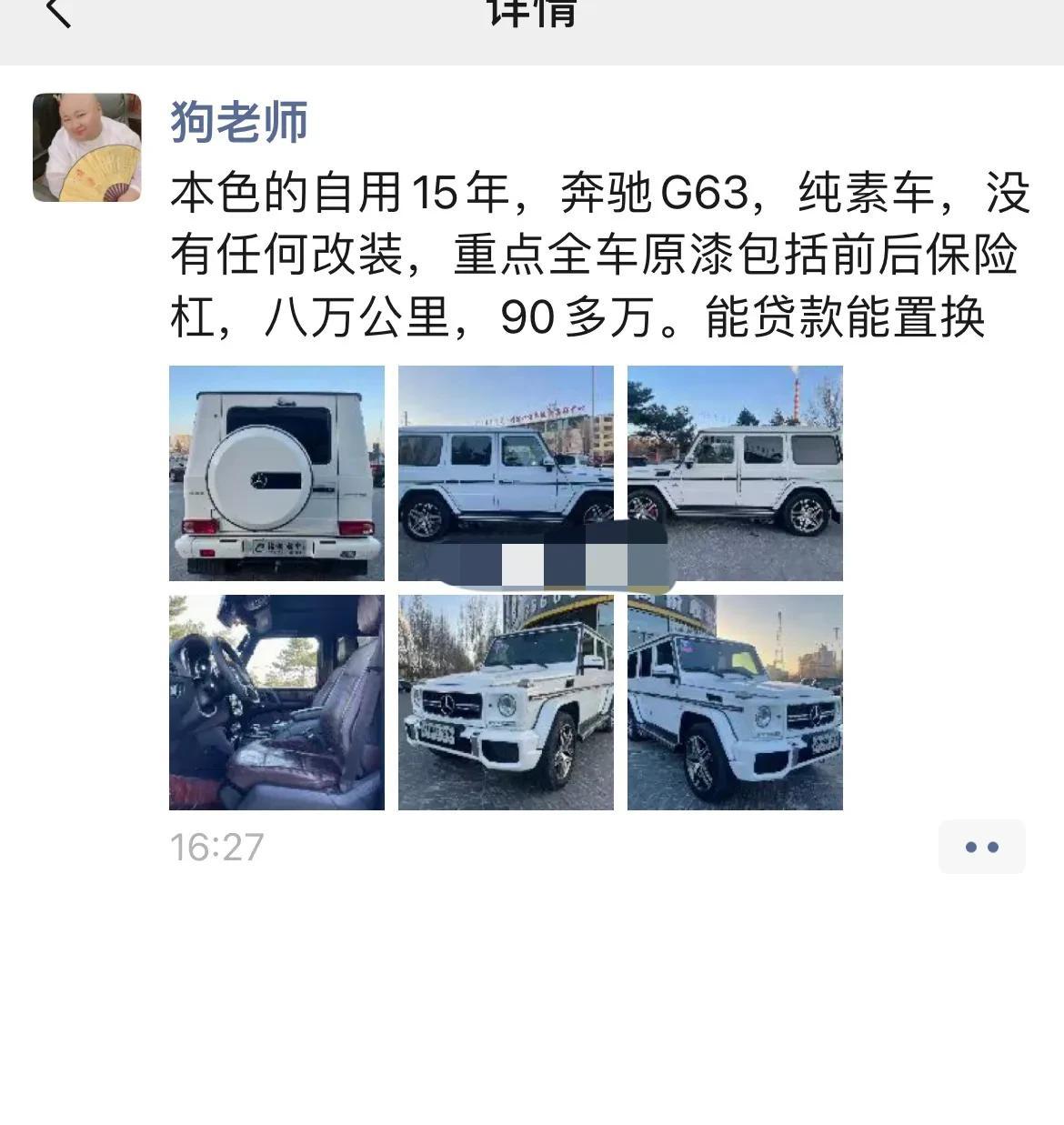View the interior seat photo
1064x1125 pixels.
[276, 702]
